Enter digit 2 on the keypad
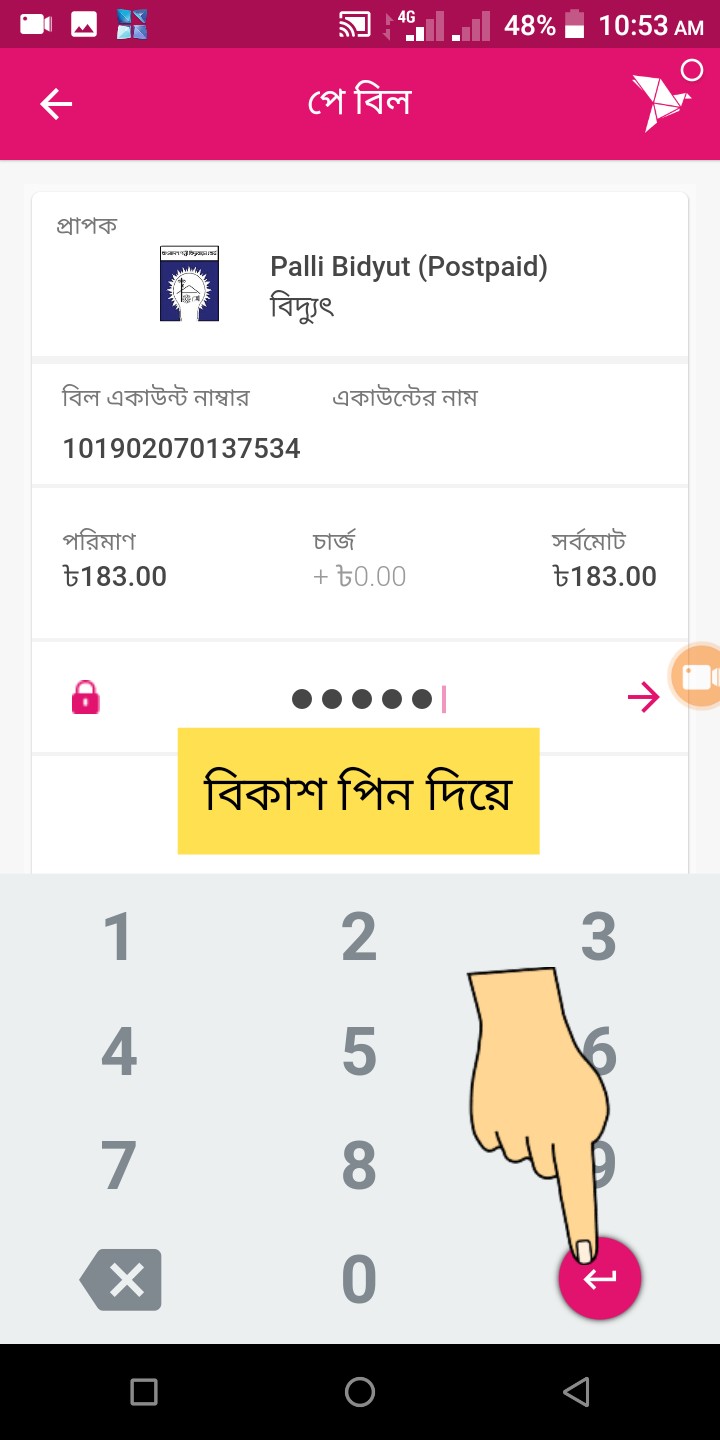This screenshot has width=720, height=1440. [359, 938]
